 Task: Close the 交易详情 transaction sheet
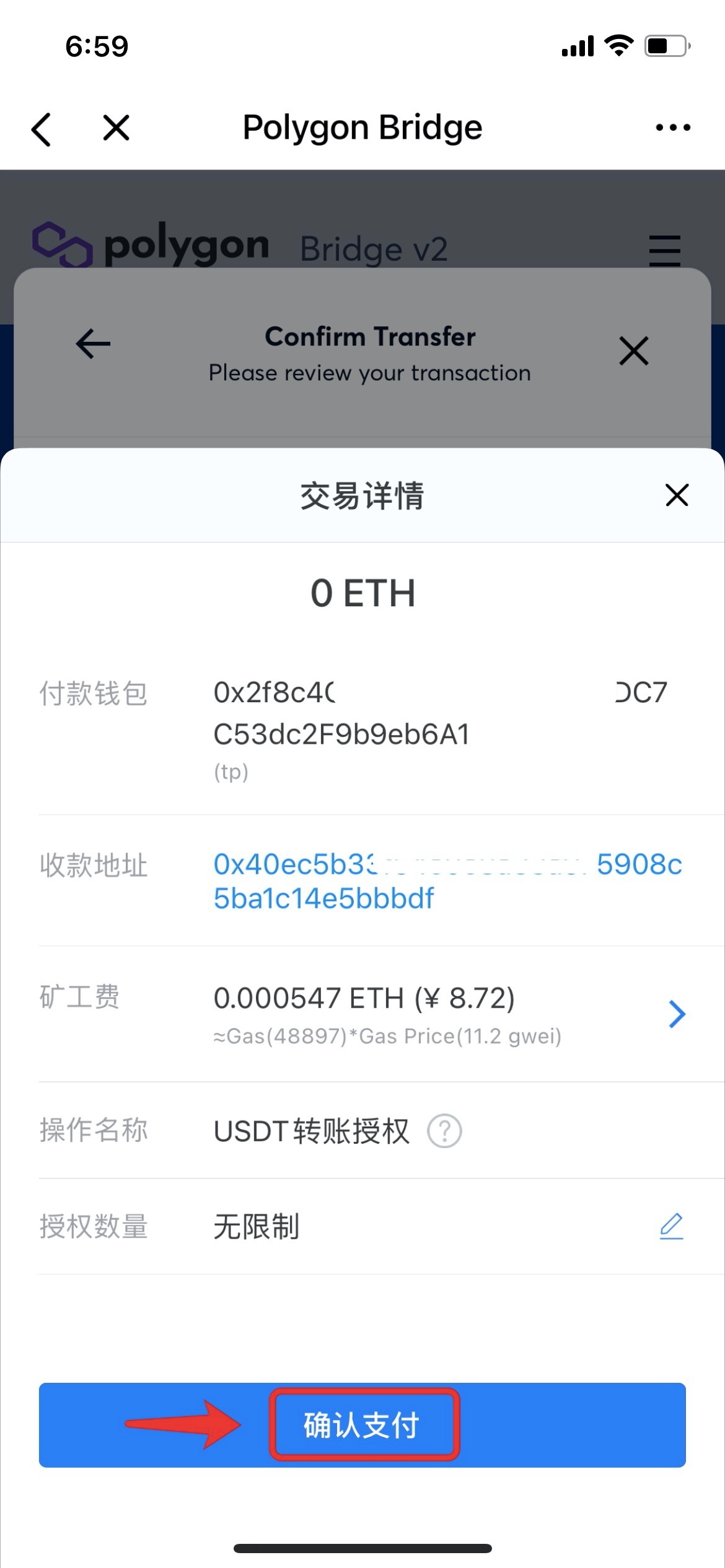[677, 495]
